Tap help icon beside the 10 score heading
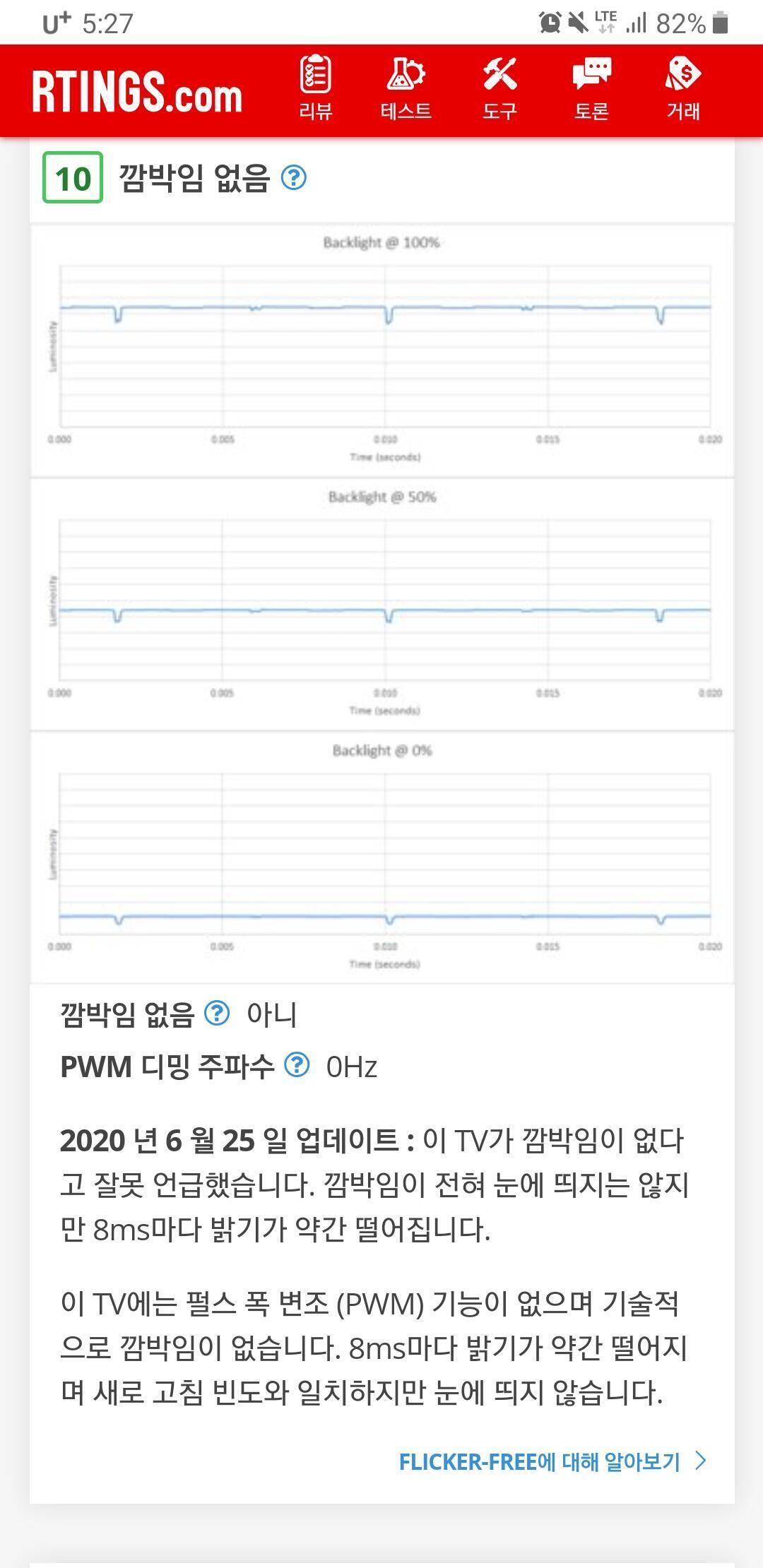This screenshot has height=1568, width=763. 294,177
